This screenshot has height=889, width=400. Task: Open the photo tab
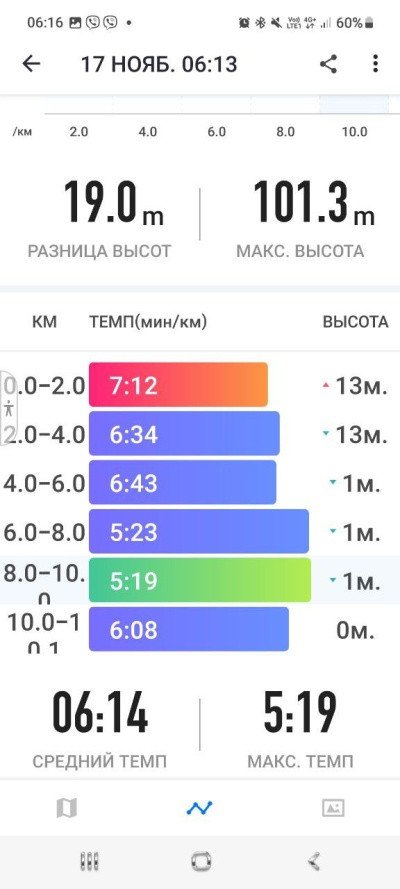(x=333, y=807)
